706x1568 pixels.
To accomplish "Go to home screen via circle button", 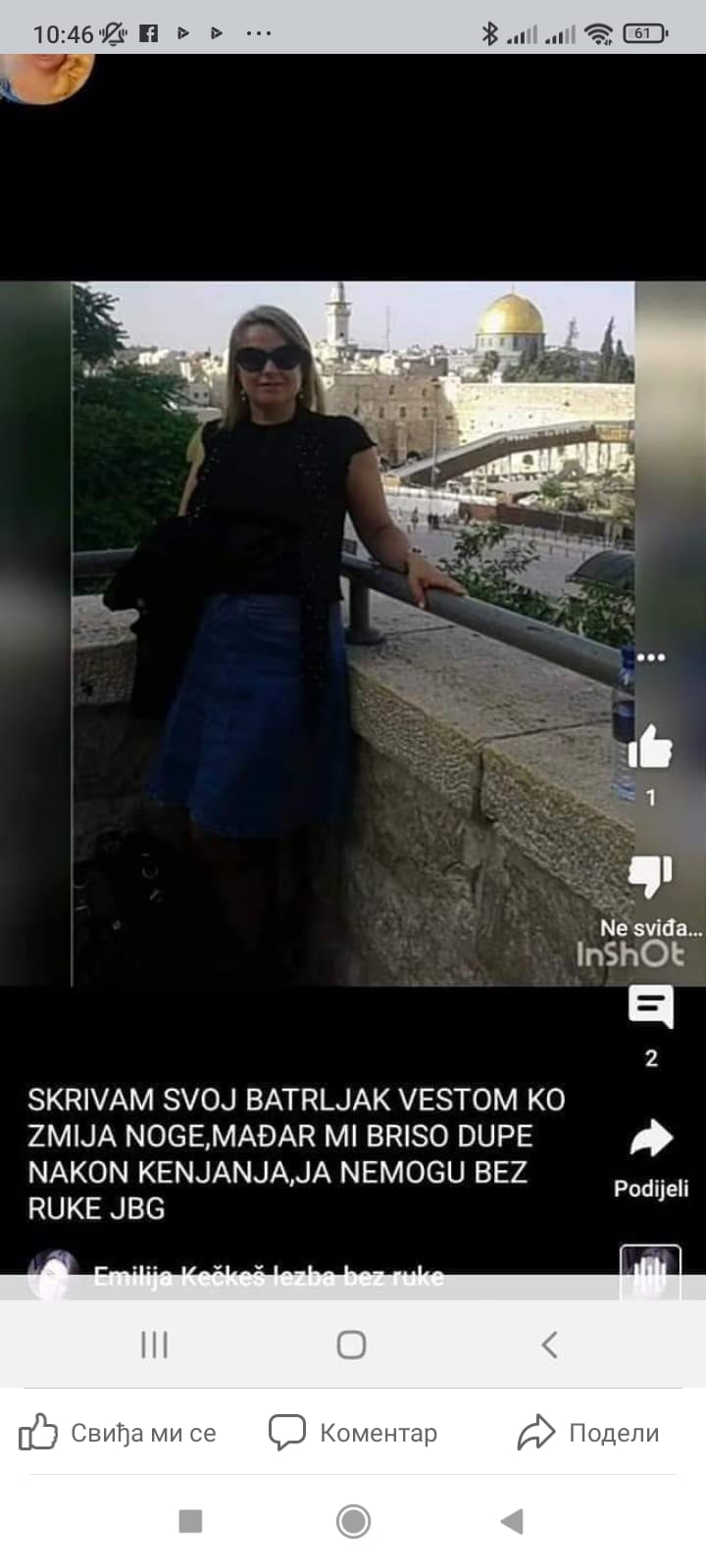I will click(353, 1521).
